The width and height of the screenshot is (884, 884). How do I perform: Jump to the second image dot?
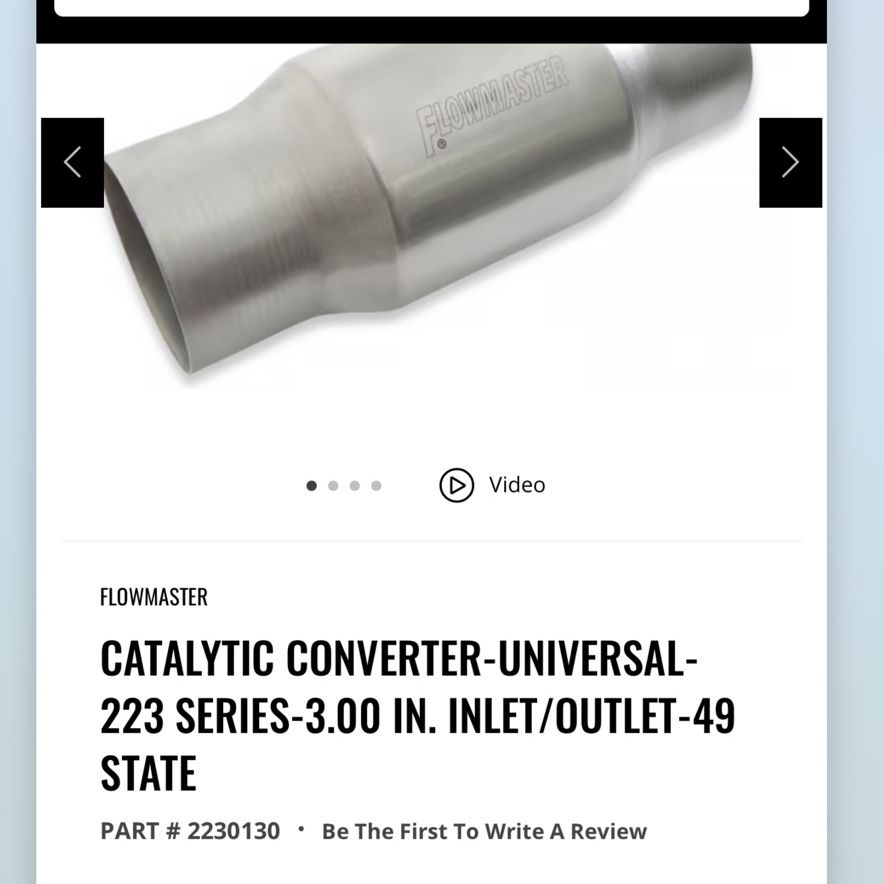pos(333,485)
